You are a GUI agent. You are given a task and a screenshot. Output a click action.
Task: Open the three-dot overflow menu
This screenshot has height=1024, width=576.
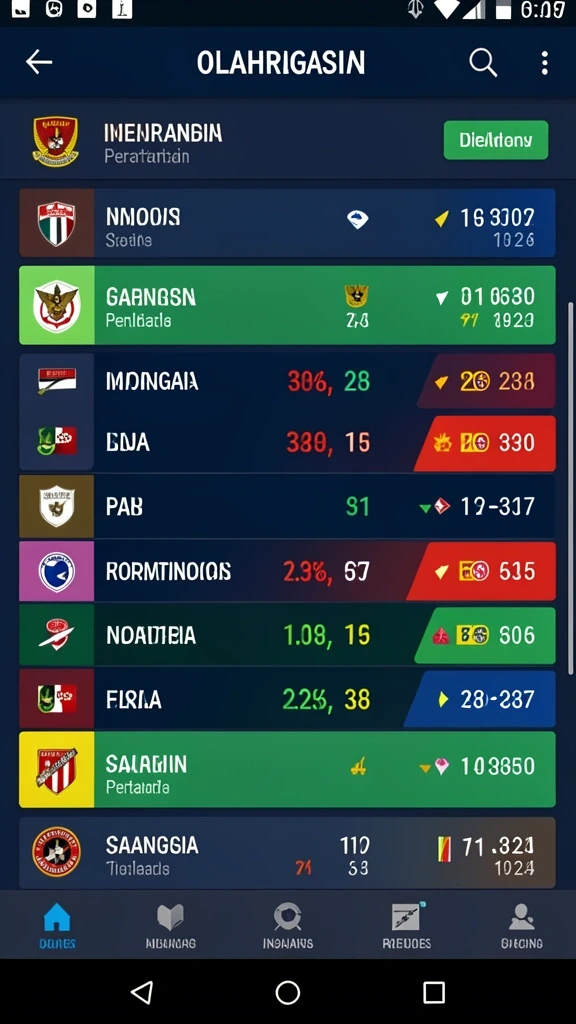(544, 63)
